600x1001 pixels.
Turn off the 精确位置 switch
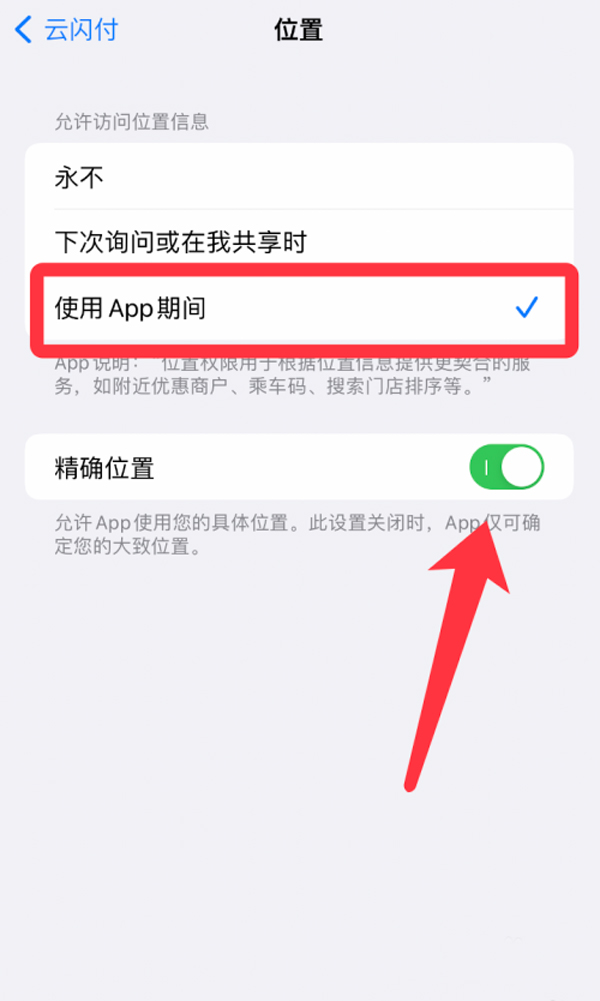506,467
